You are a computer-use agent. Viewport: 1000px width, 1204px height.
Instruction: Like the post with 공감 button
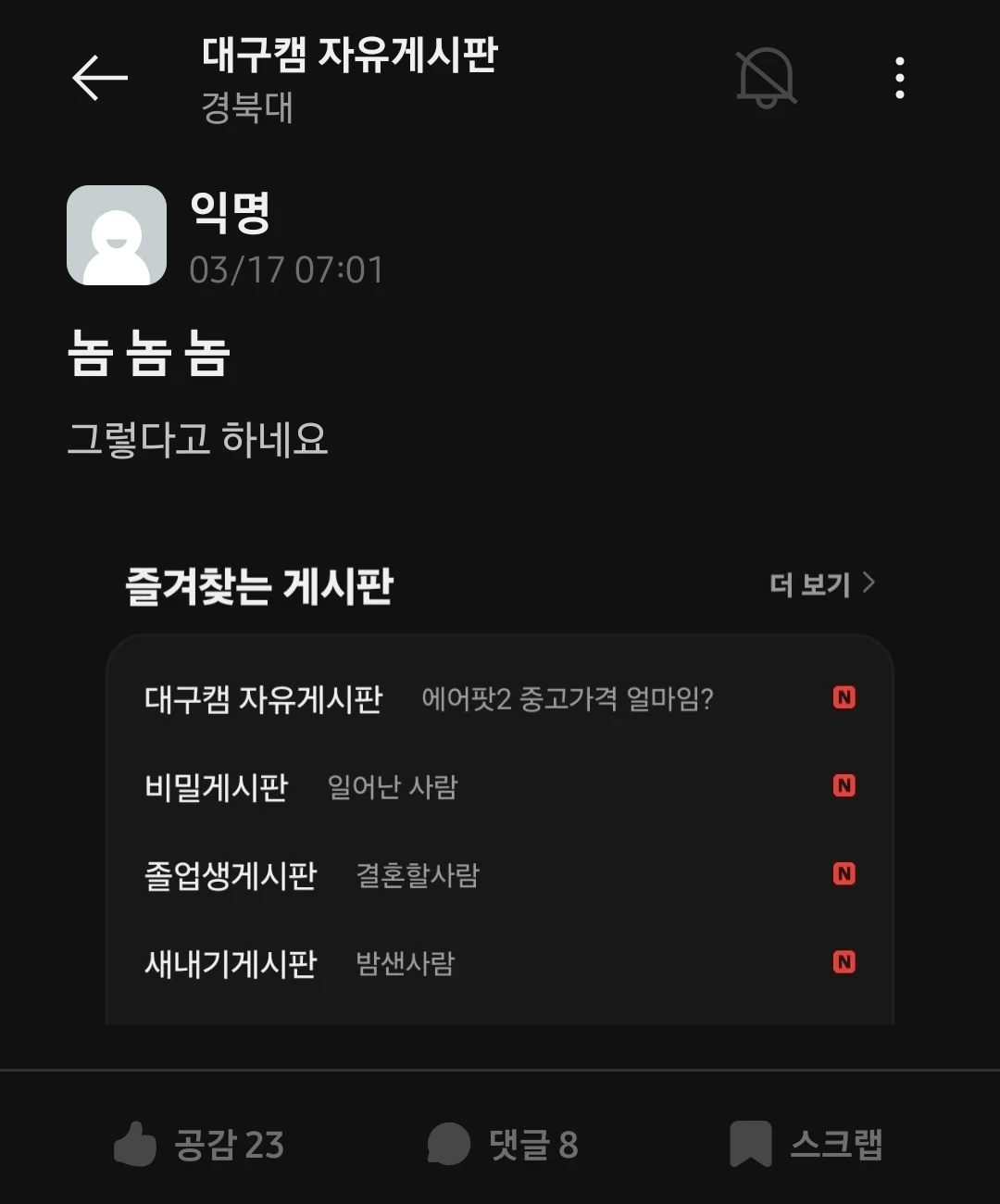[x=198, y=1145]
